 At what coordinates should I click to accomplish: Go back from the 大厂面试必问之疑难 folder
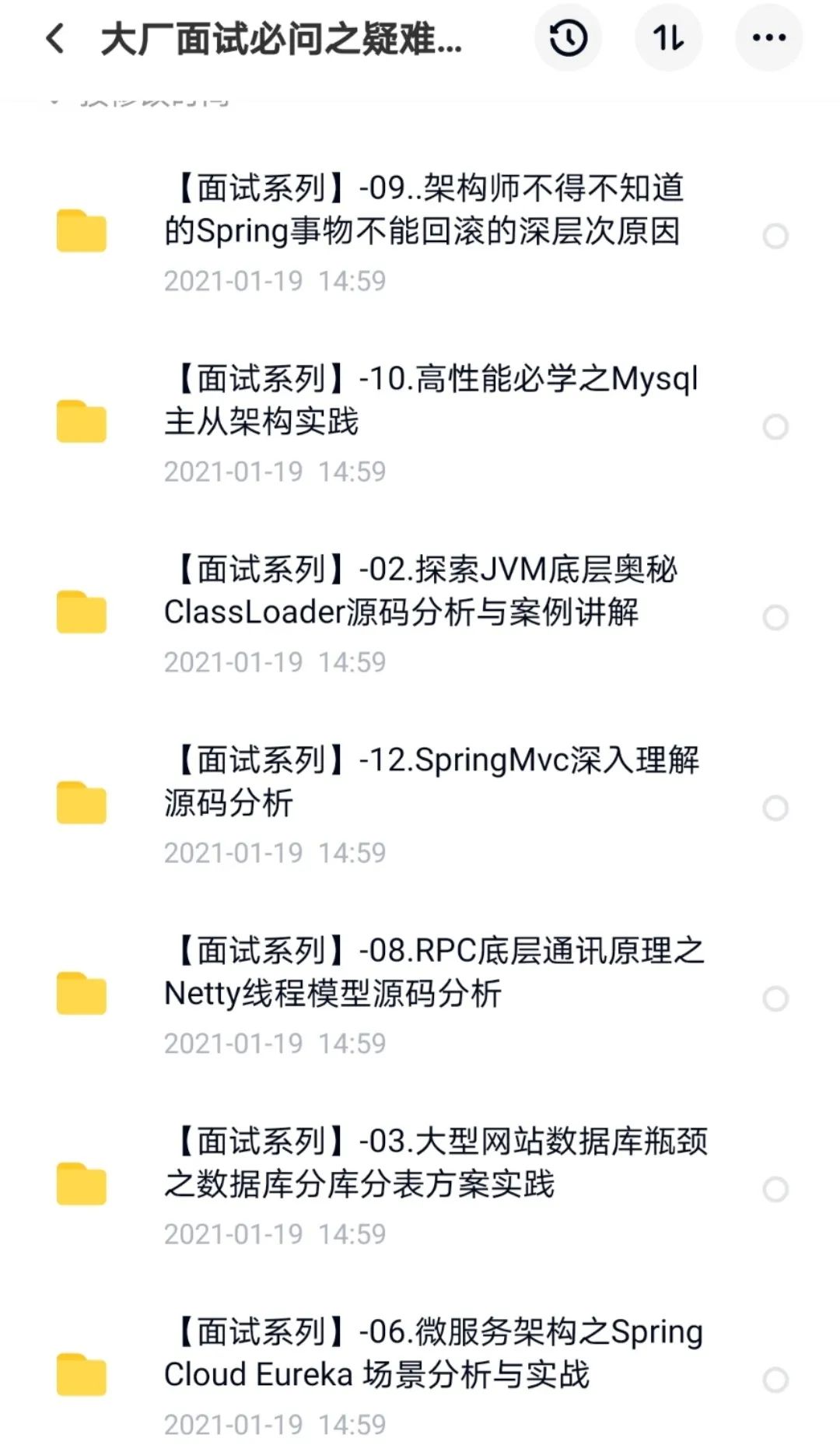(55, 38)
